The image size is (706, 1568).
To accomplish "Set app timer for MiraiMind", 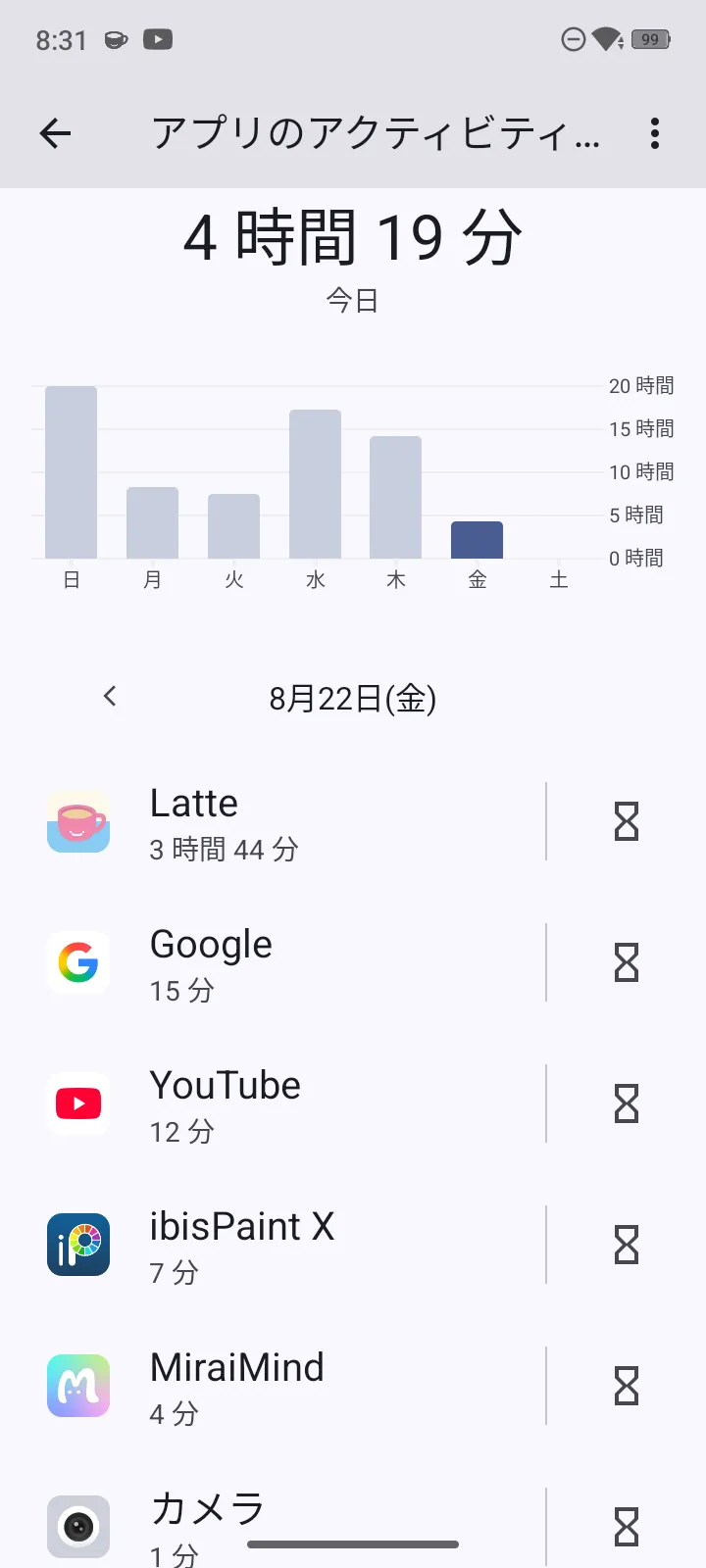I will point(626,1387).
